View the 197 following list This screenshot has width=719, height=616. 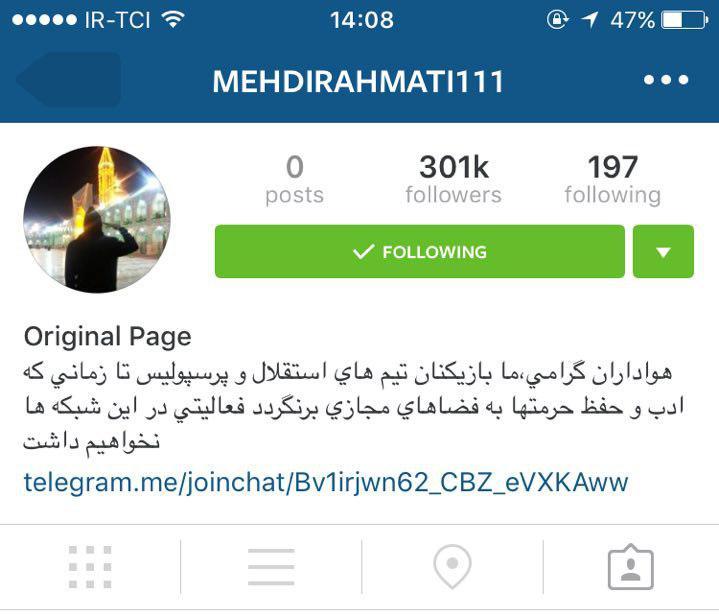(x=612, y=179)
